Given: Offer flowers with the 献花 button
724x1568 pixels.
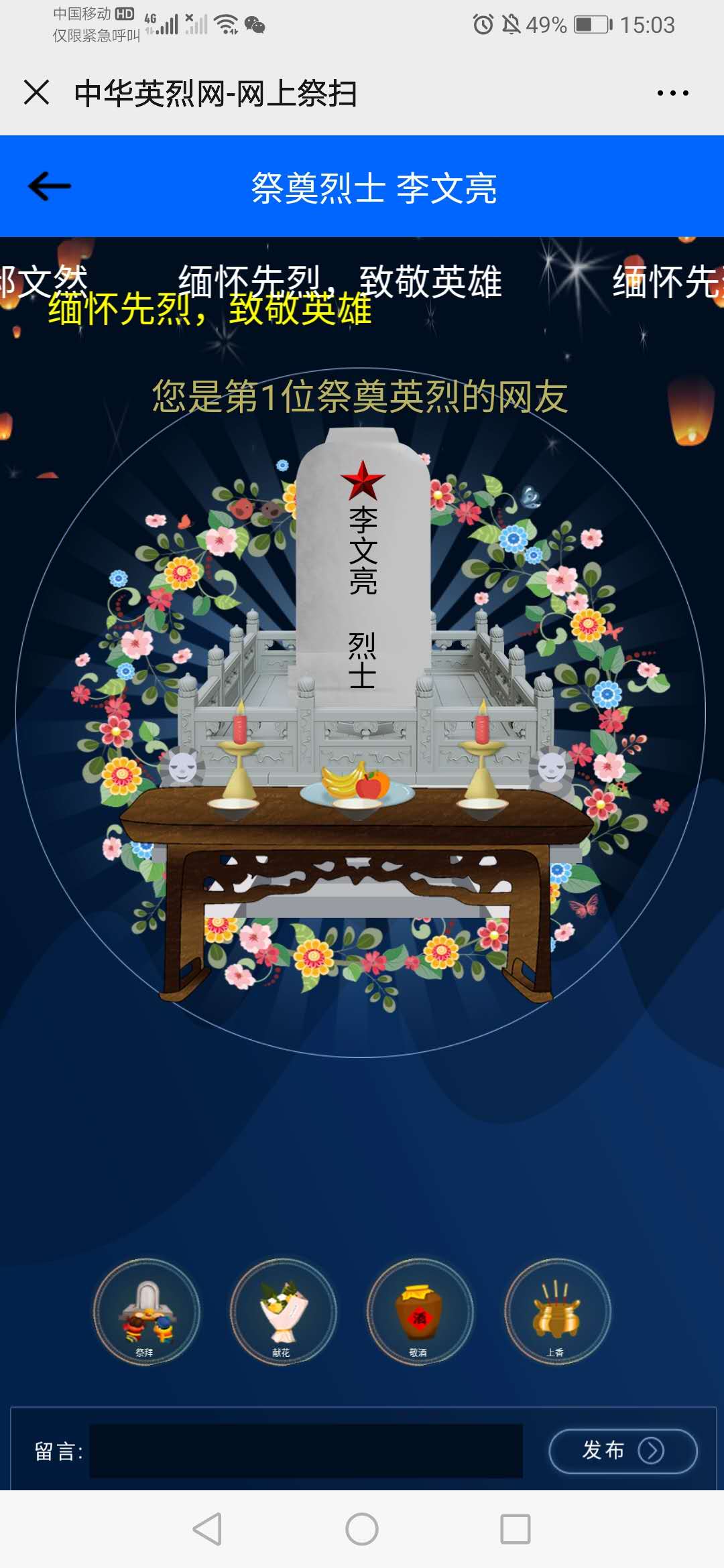Looking at the screenshot, I should tap(283, 1312).
